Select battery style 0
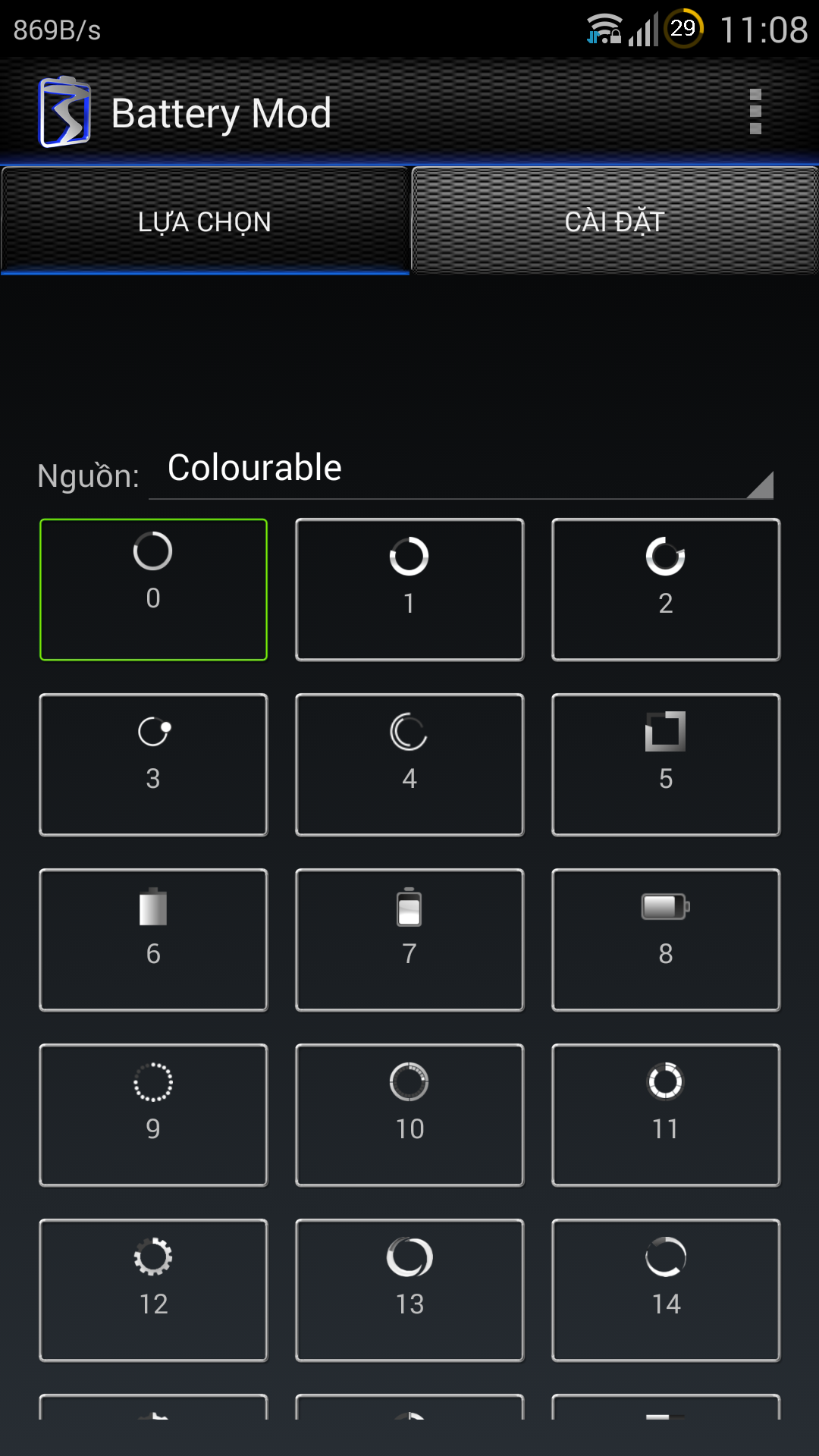Screen dimensions: 819x1456 pyautogui.click(x=153, y=589)
